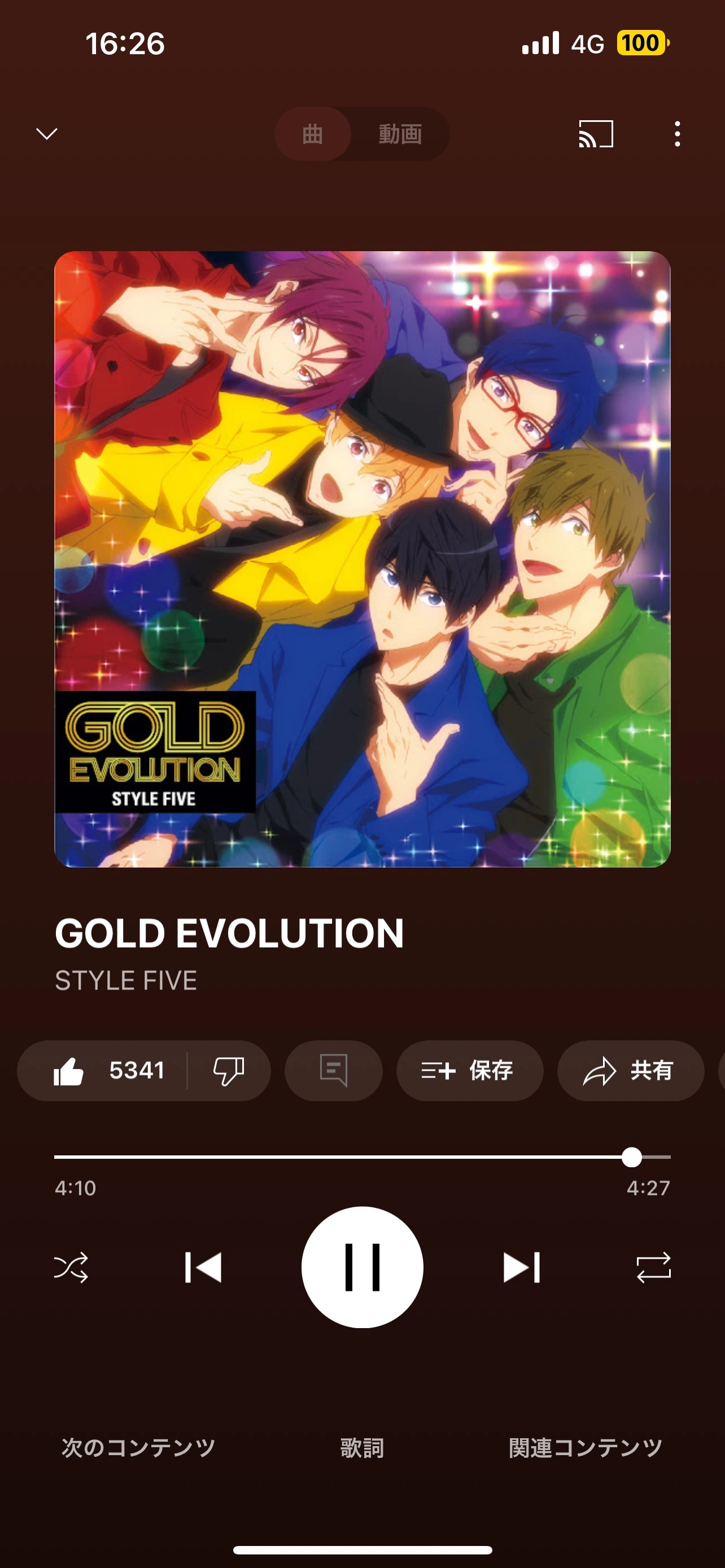Show the 歌詞 lyrics tab

[362, 1447]
